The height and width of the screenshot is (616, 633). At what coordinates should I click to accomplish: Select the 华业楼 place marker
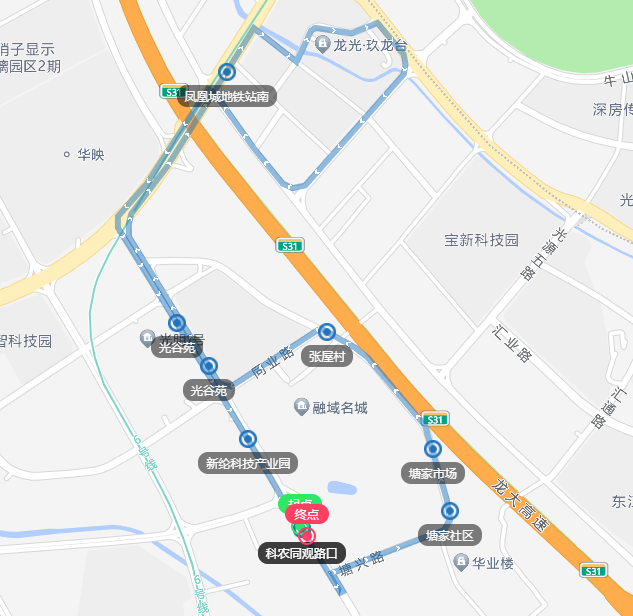(460, 562)
